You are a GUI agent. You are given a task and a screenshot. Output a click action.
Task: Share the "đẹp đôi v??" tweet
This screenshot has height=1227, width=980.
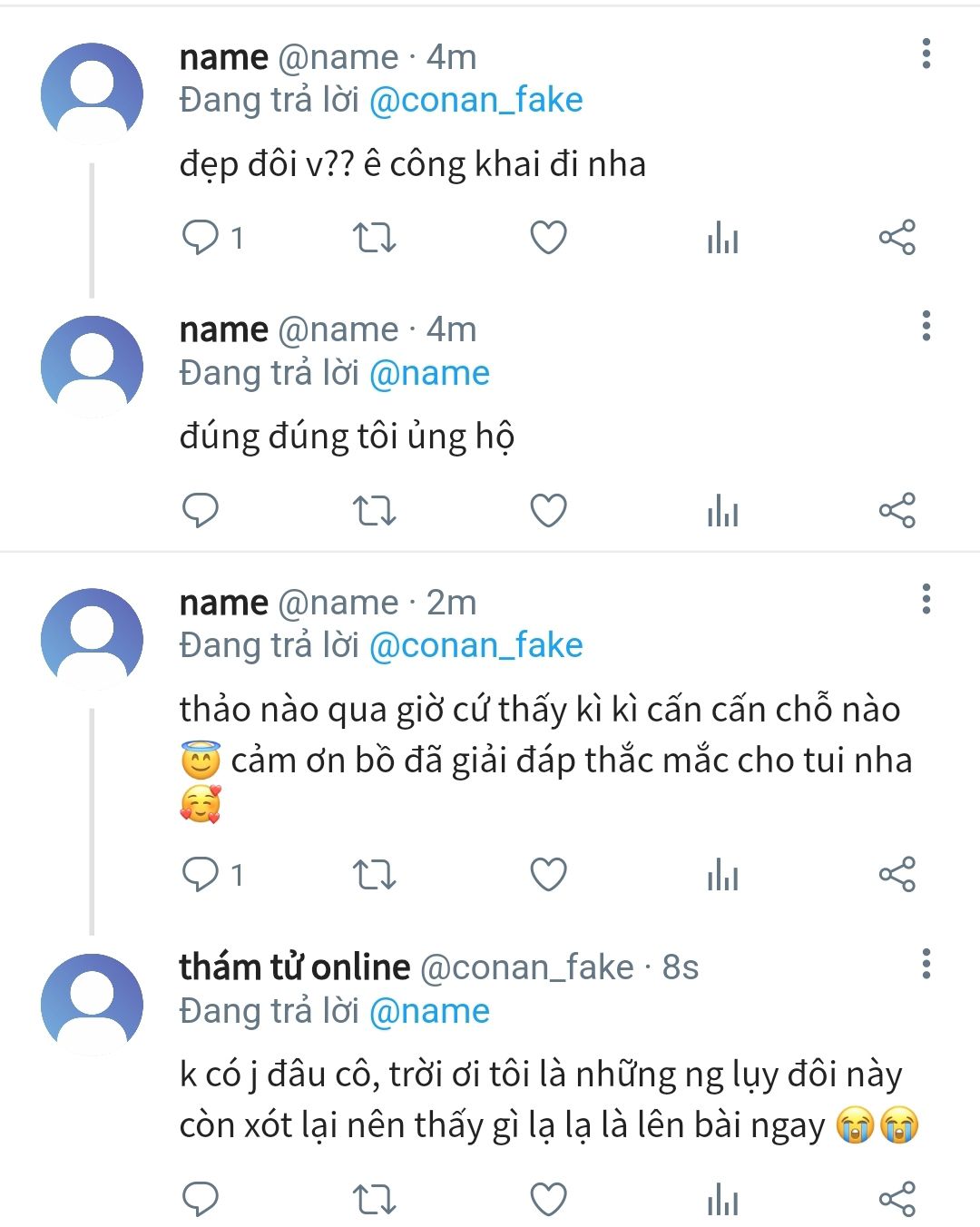click(x=897, y=239)
